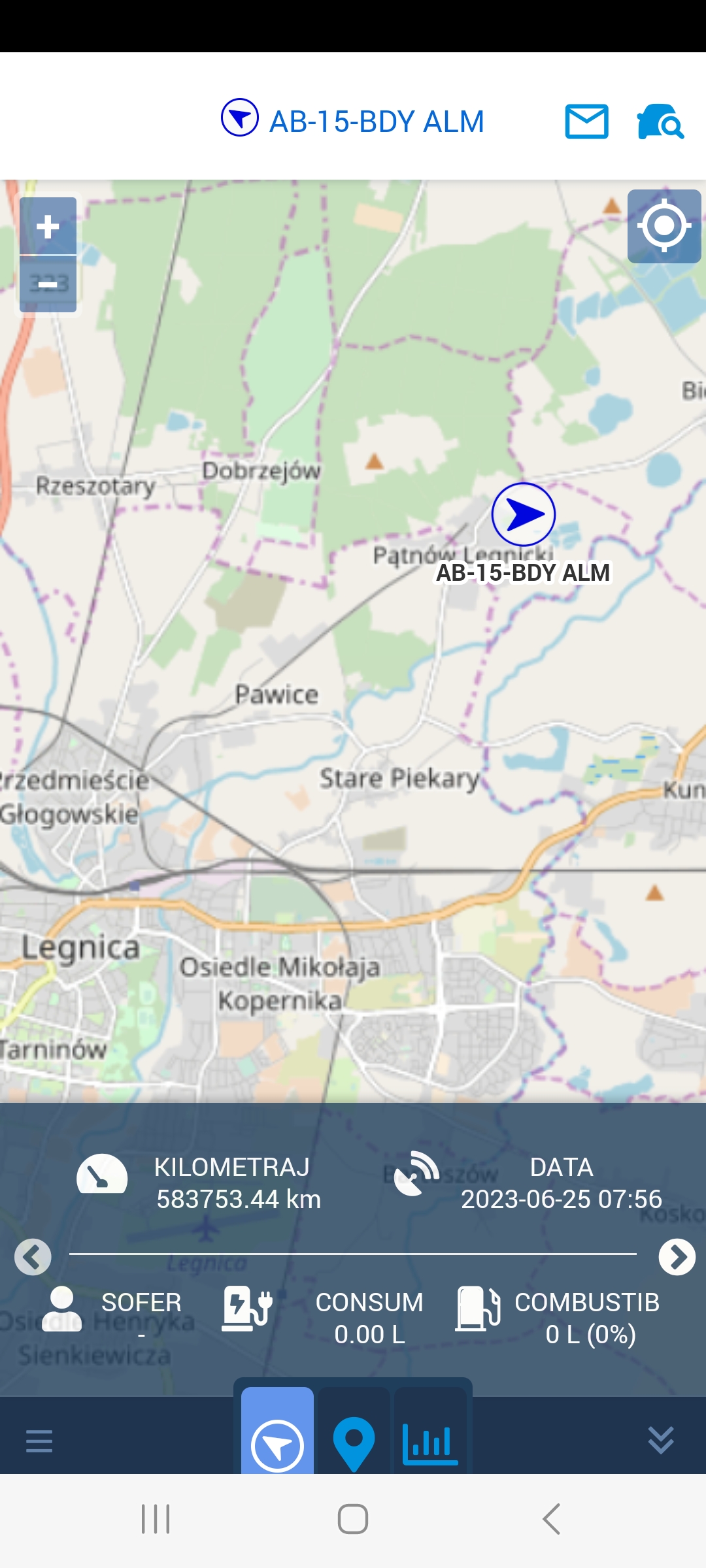
Task: Switch to the vehicle navigation arrow tab
Action: point(277,1434)
